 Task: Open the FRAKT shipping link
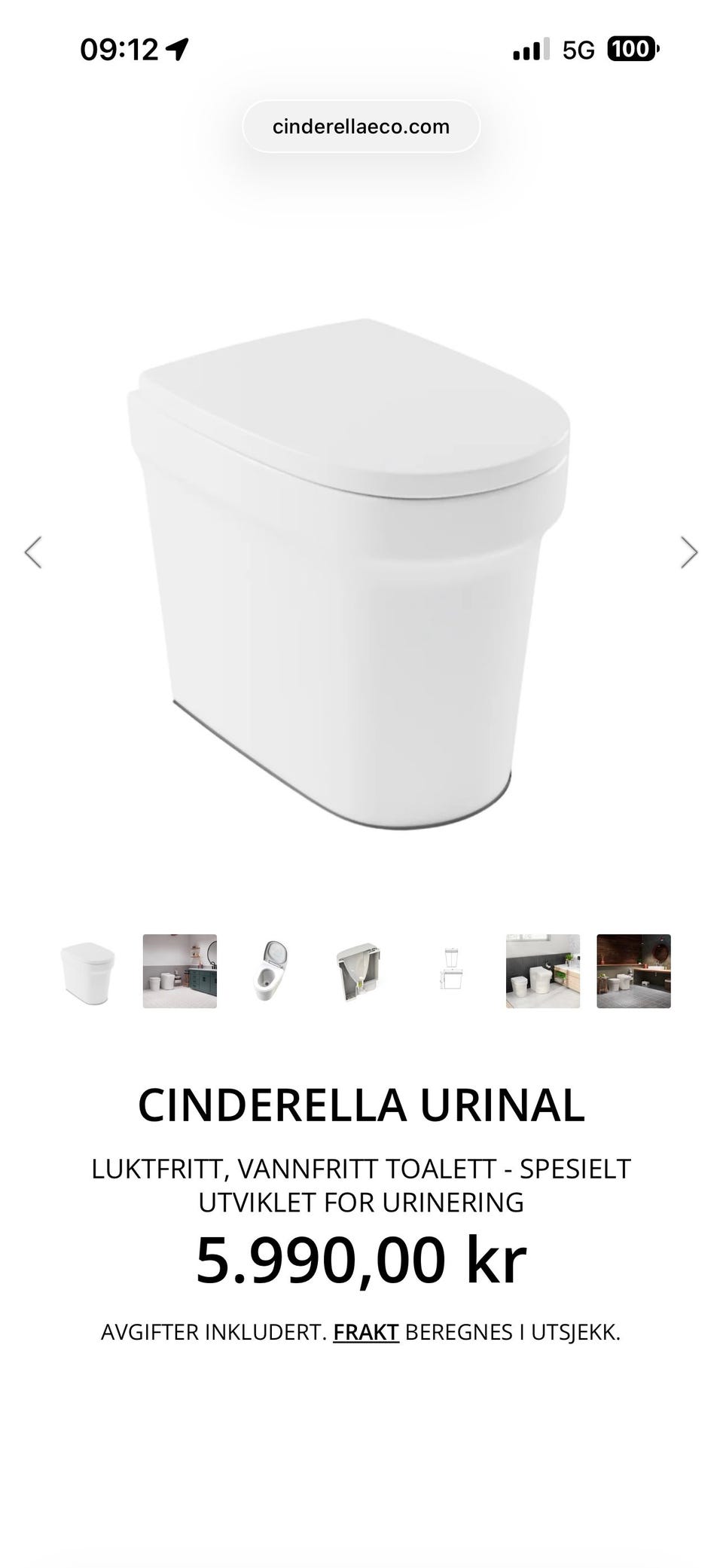tap(366, 1332)
